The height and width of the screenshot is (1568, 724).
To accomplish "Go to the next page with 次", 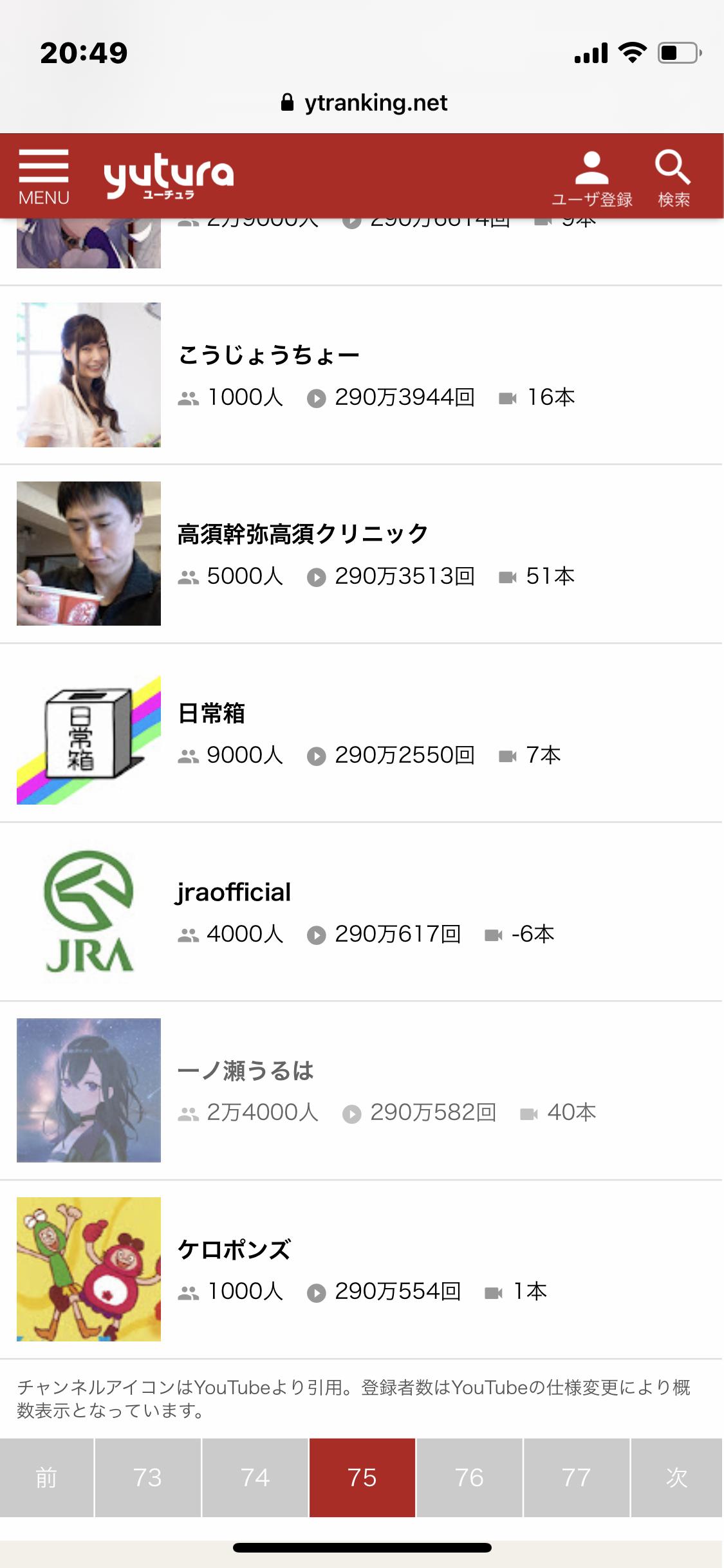I will coord(676,1478).
